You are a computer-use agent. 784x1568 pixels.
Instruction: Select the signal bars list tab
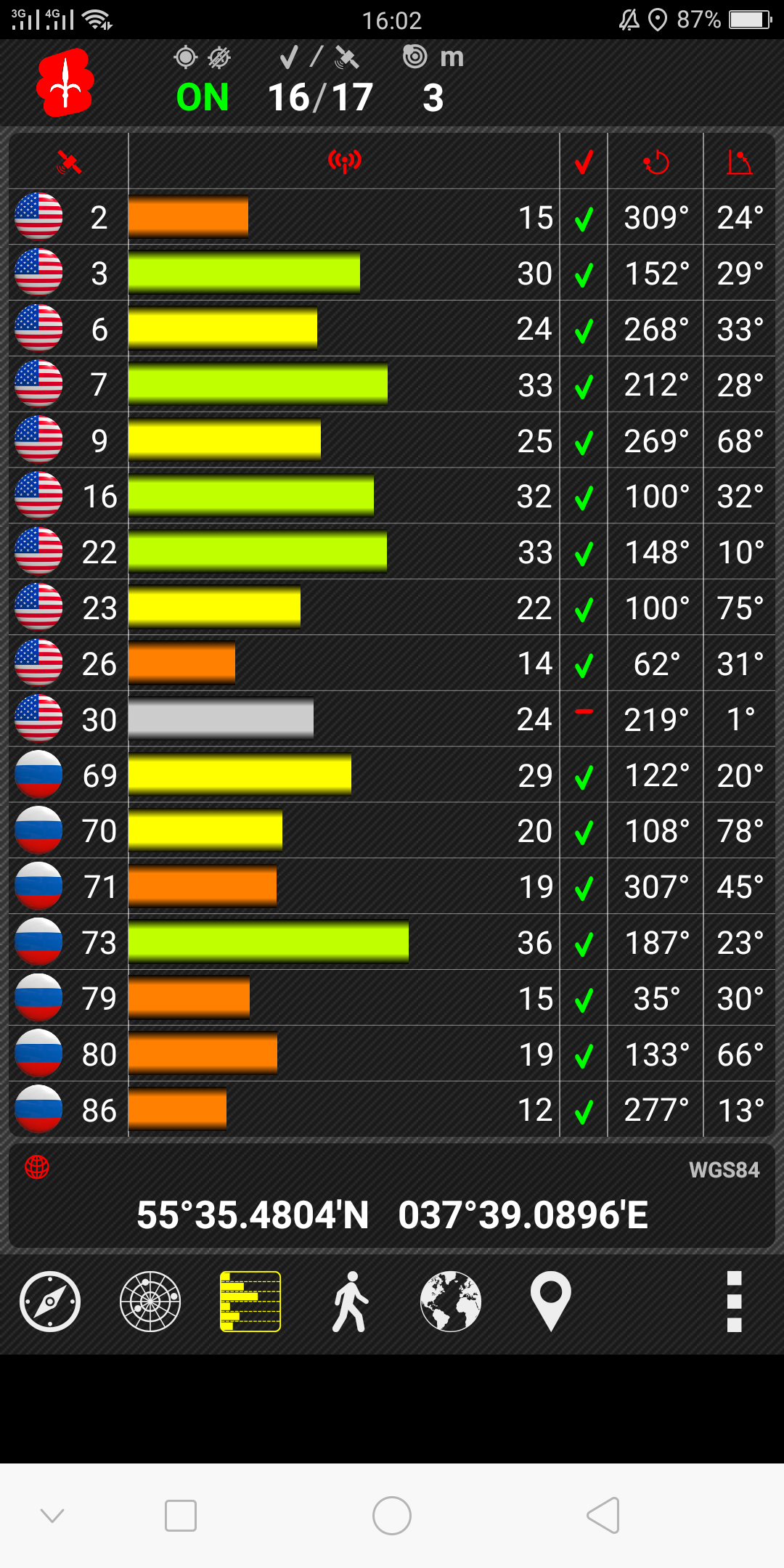coord(250,1301)
